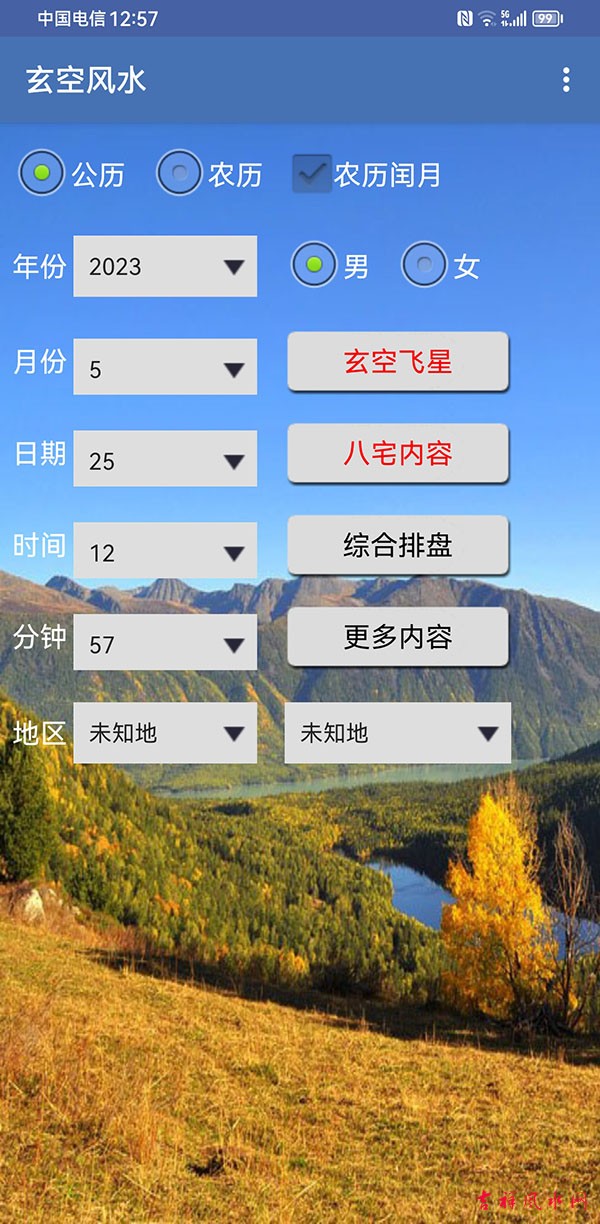Expand the second 地区 dropdown under 更多内容
This screenshot has width=600, height=1224.
pos(398,733)
